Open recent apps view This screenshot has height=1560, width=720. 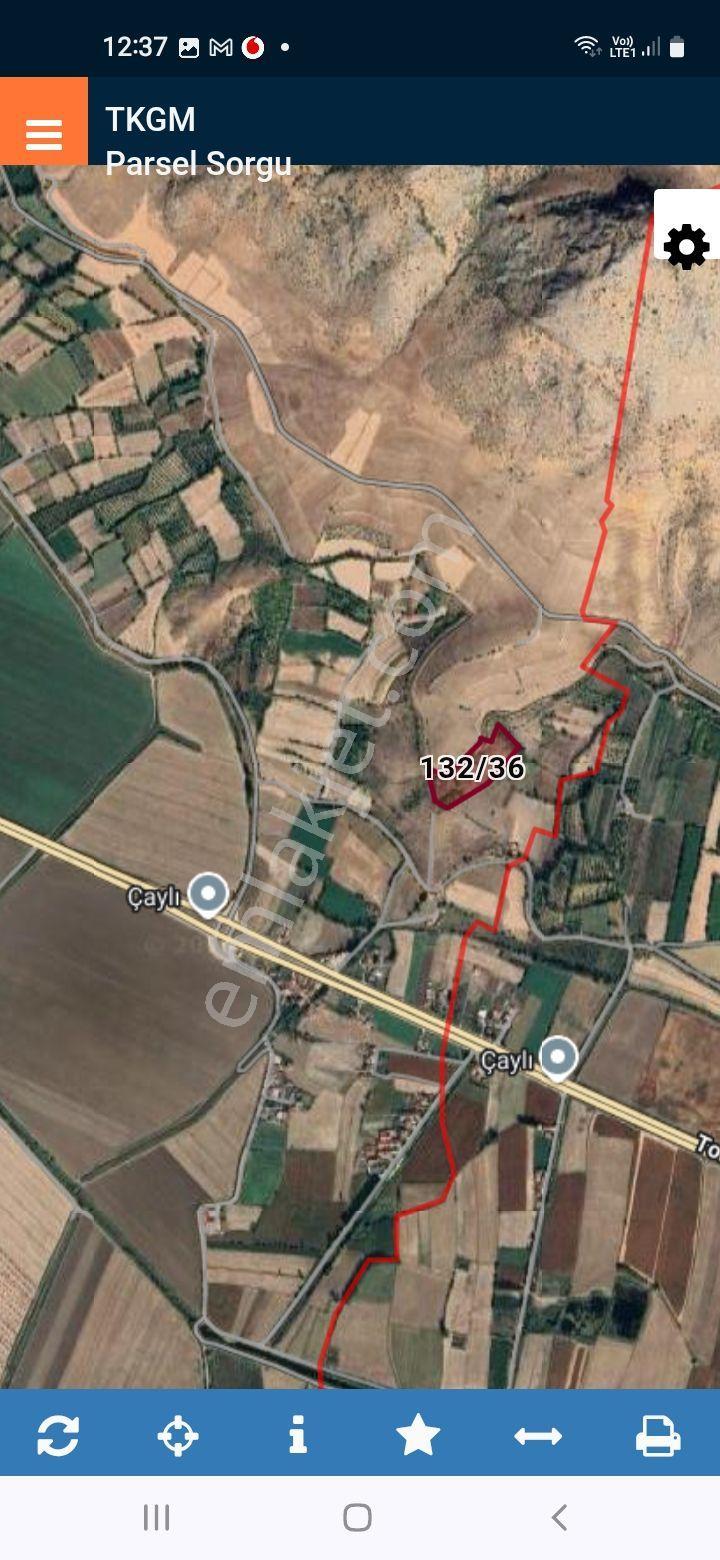[x=157, y=1517]
